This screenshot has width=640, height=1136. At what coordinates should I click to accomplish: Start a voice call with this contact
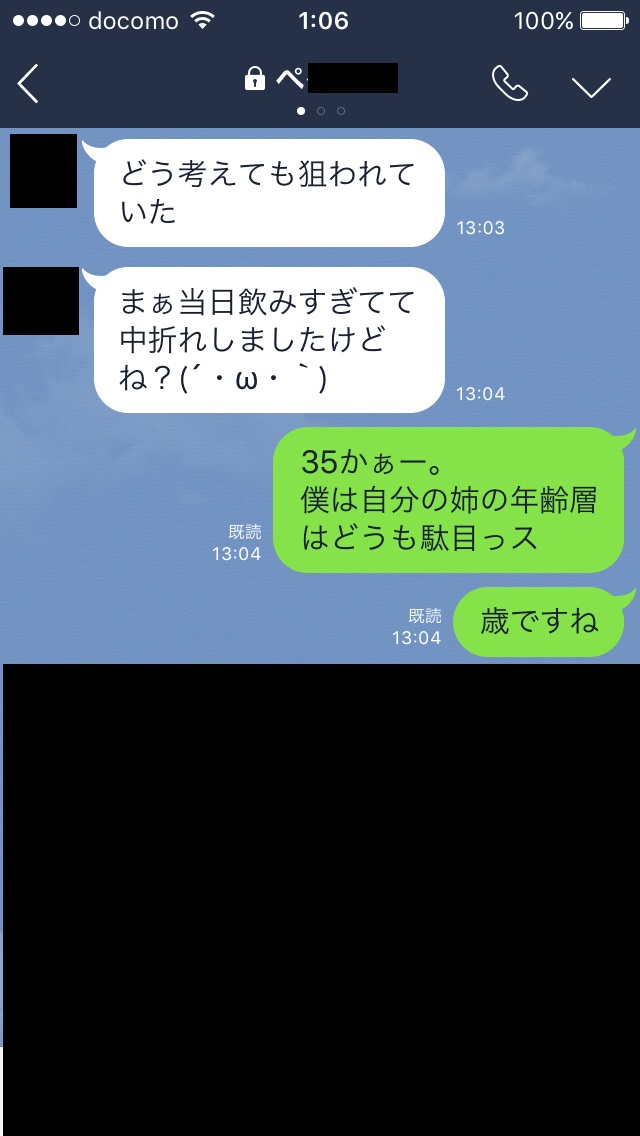point(509,85)
